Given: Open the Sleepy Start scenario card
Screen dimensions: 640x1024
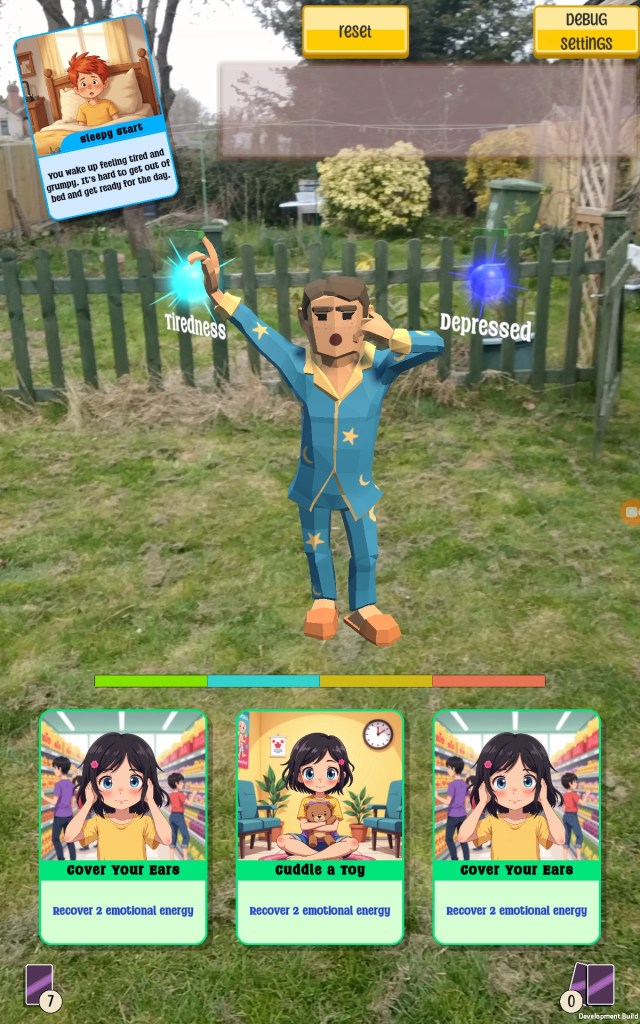Looking at the screenshot, I should point(96,117).
